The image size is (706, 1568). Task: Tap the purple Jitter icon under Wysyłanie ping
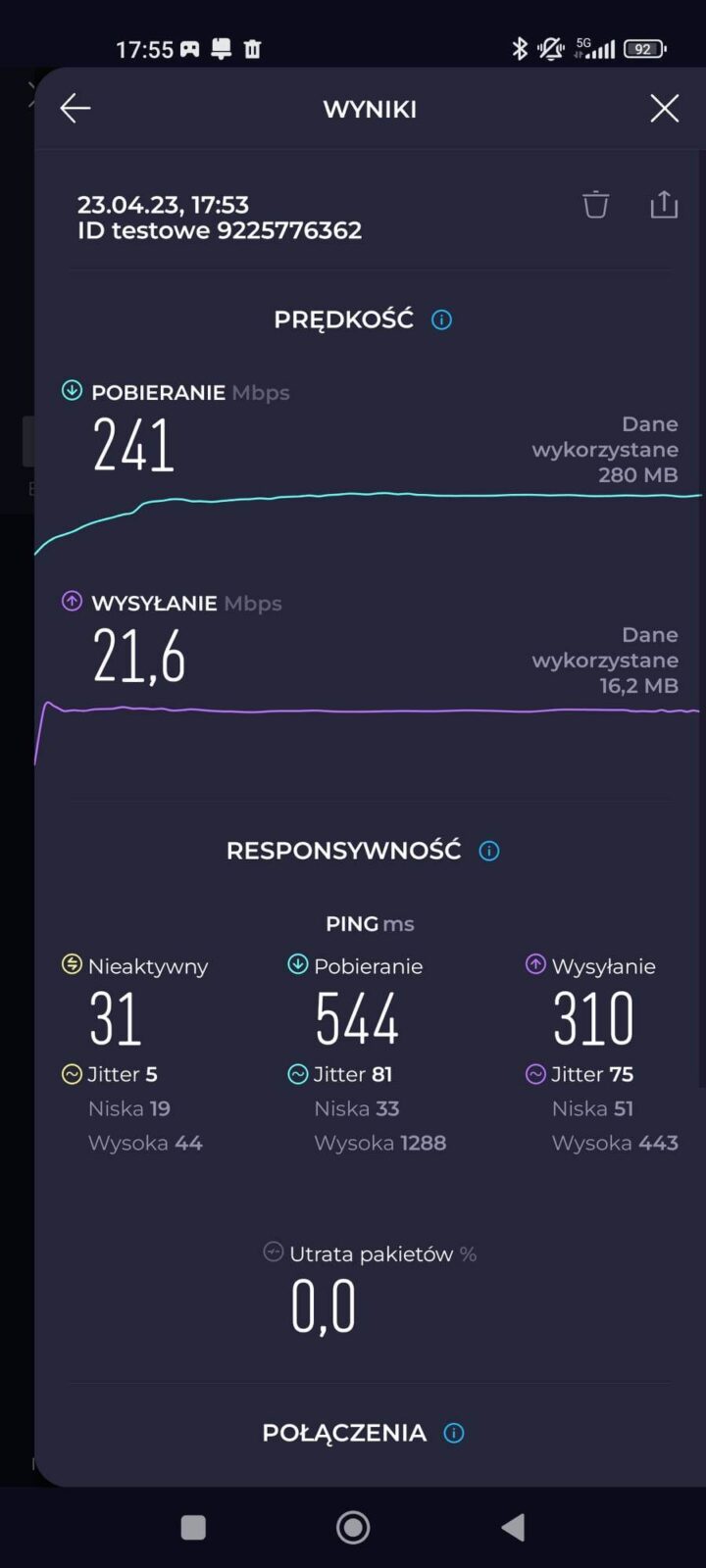534,1074
